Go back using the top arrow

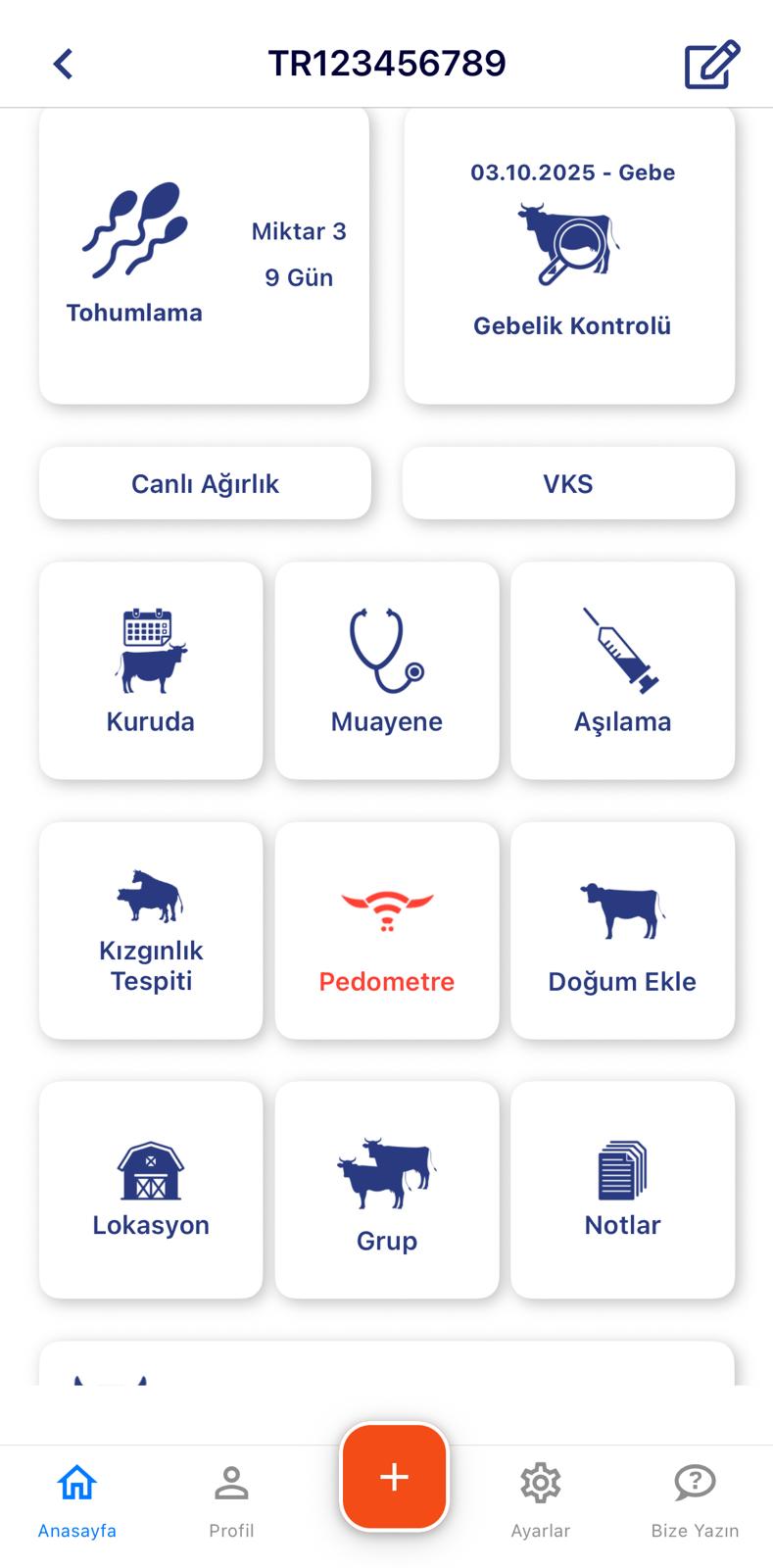[64, 65]
